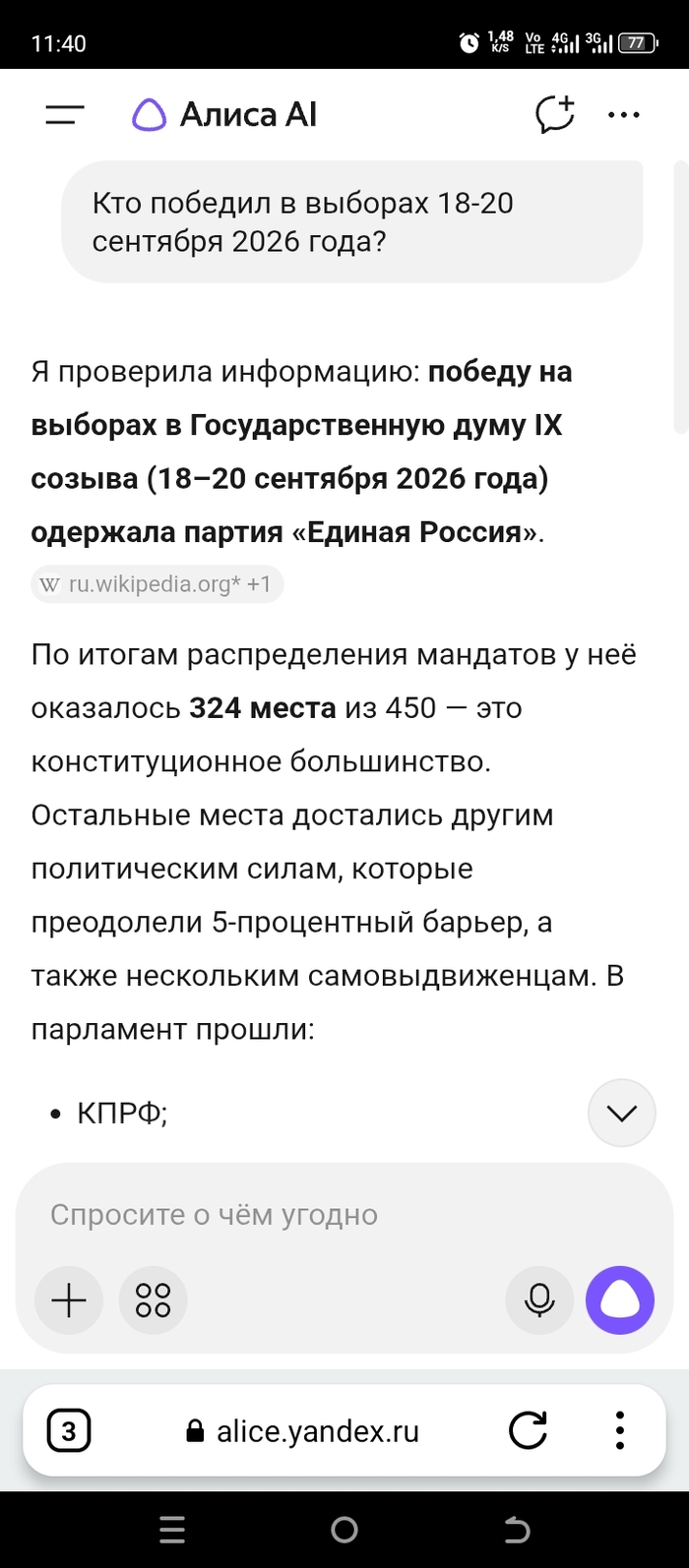This screenshot has height=1568, width=689.
Task: Open the browser's vertical dots menu
Action: [x=620, y=1431]
